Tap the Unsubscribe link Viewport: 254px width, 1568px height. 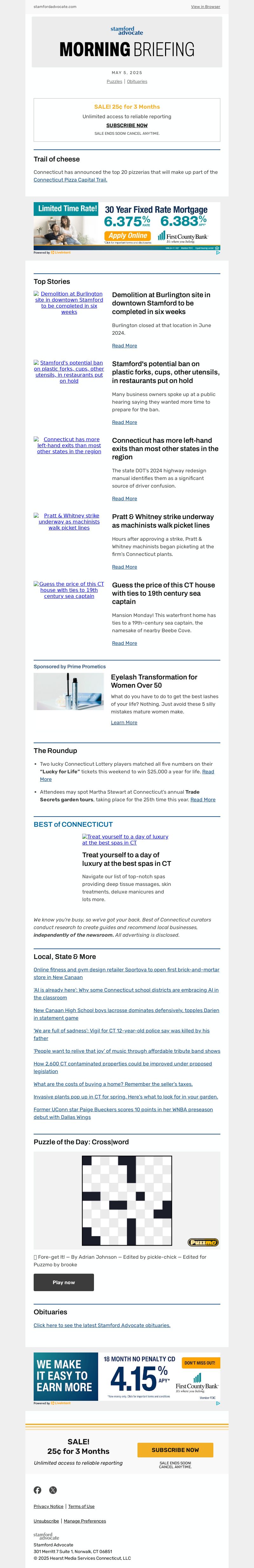coord(46,1521)
